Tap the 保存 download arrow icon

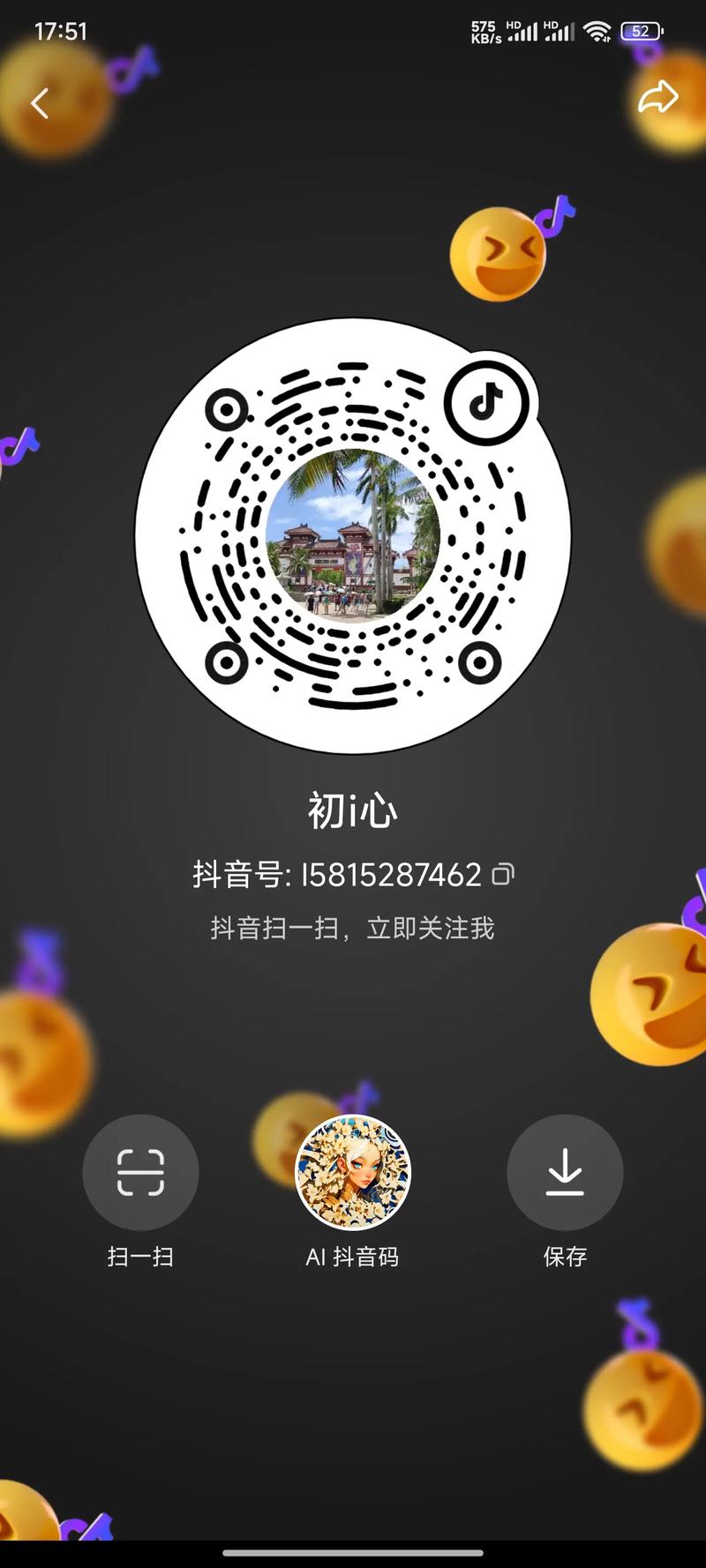tap(565, 1171)
